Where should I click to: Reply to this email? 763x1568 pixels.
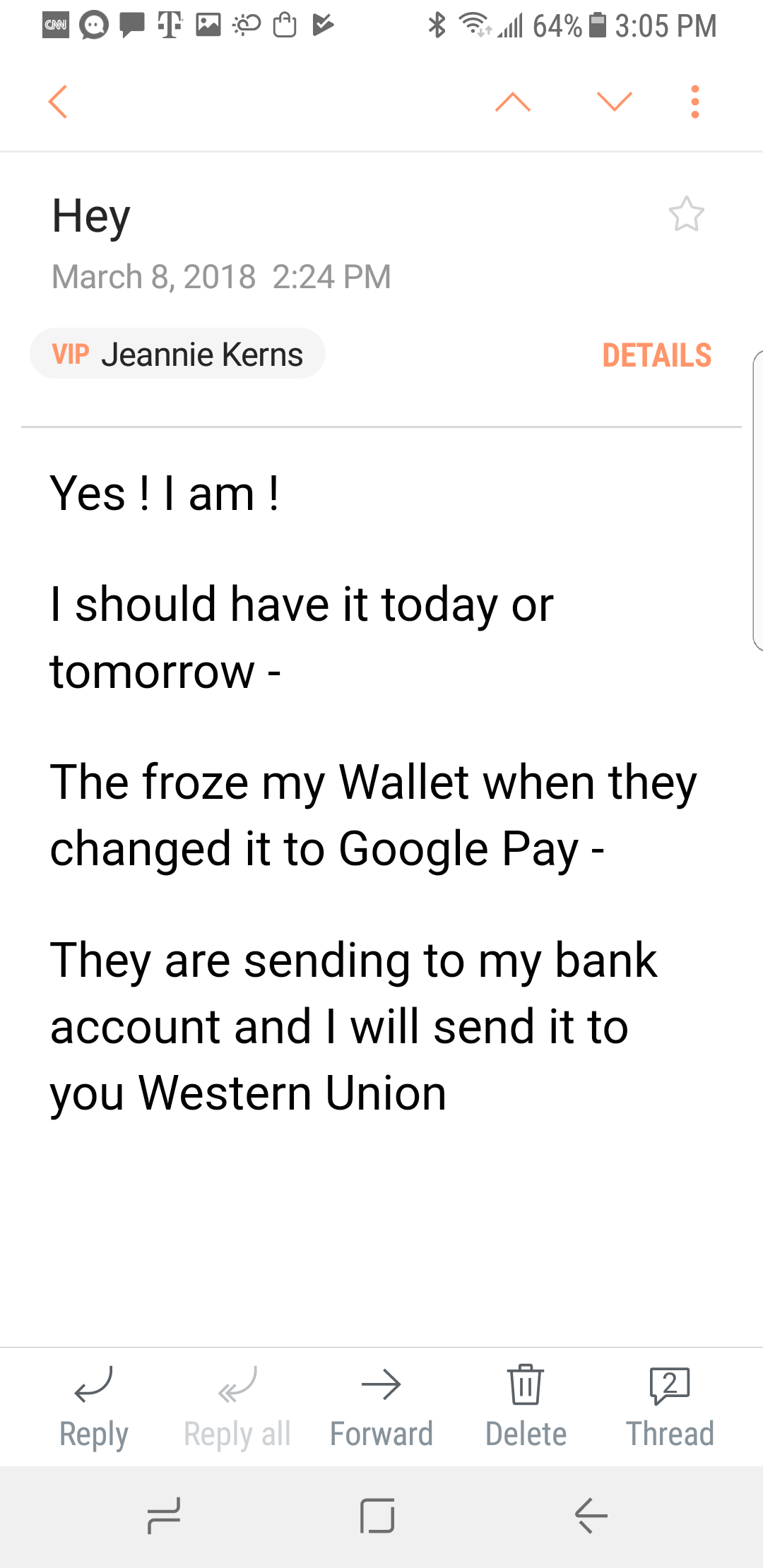pos(94,1407)
